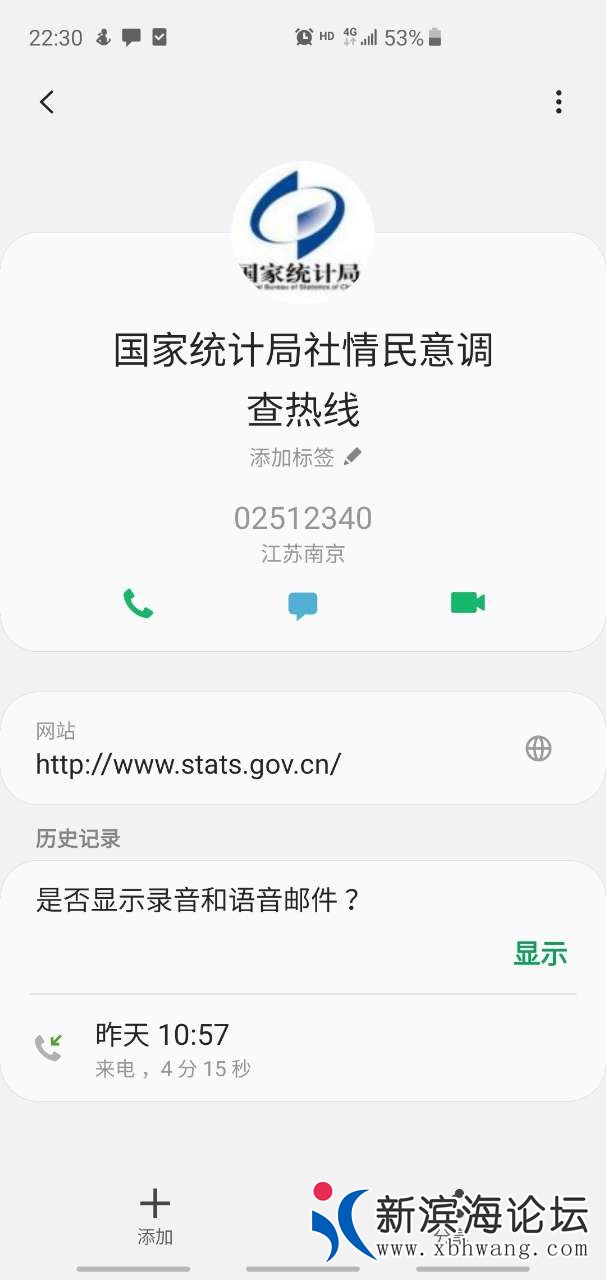The image size is (606, 1280).
Task: Add a tag via 添加标签
Action: coord(305,457)
